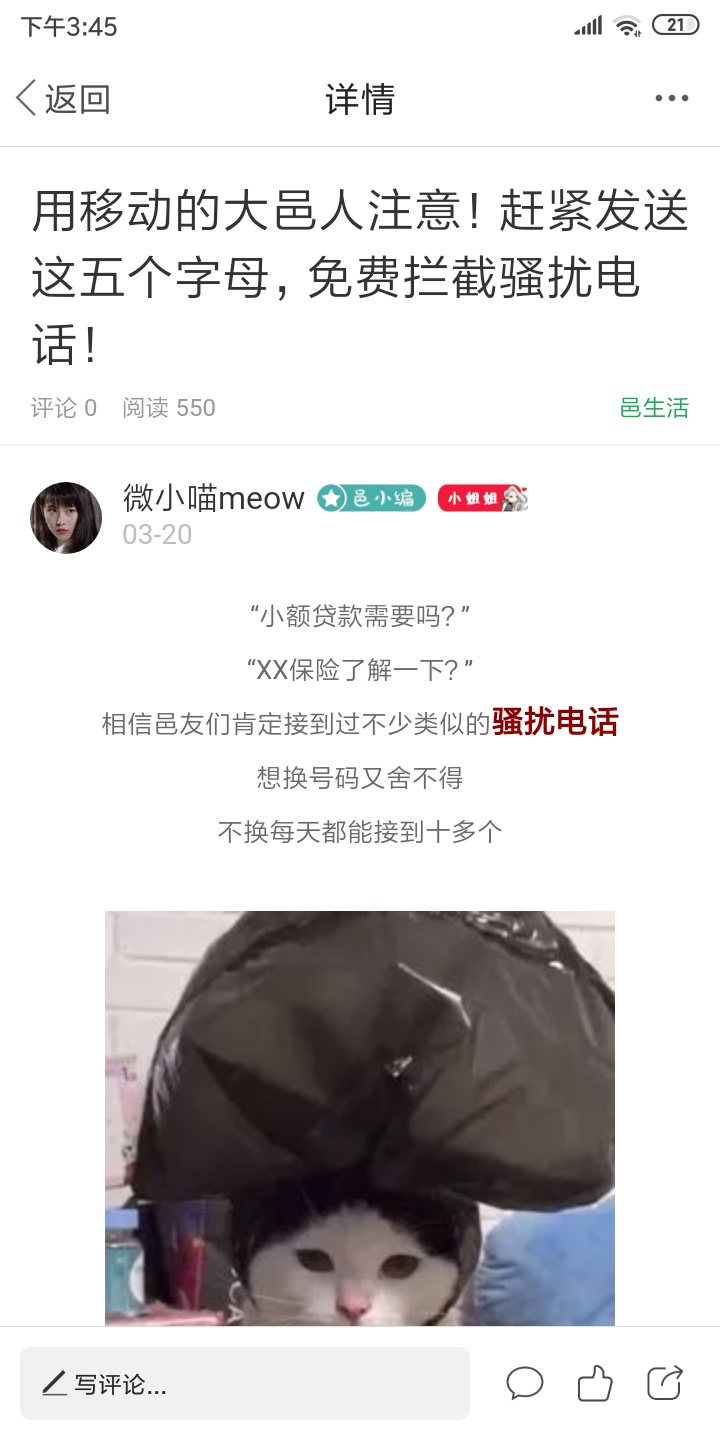Like this article with thumbs-up

click(x=595, y=1384)
